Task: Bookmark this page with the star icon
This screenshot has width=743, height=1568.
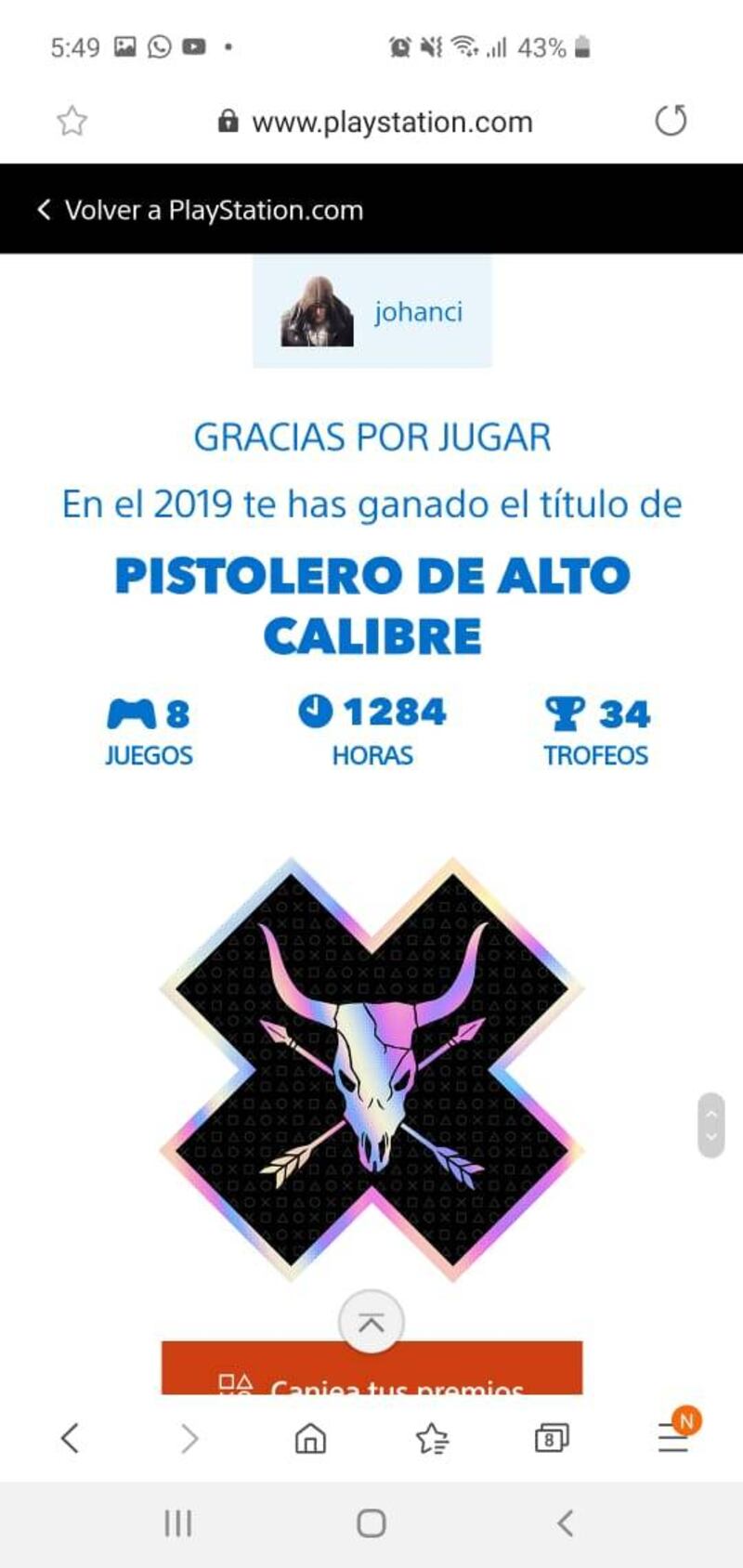Action: [x=72, y=122]
